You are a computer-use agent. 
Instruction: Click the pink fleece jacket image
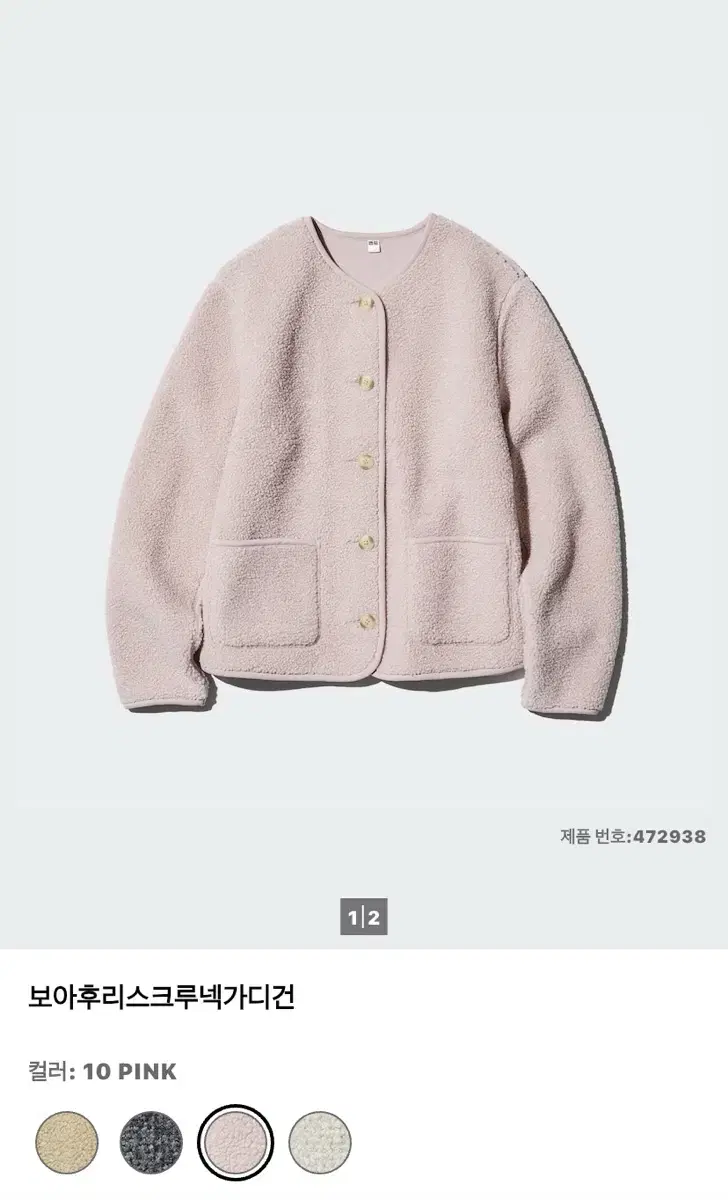tap(364, 450)
